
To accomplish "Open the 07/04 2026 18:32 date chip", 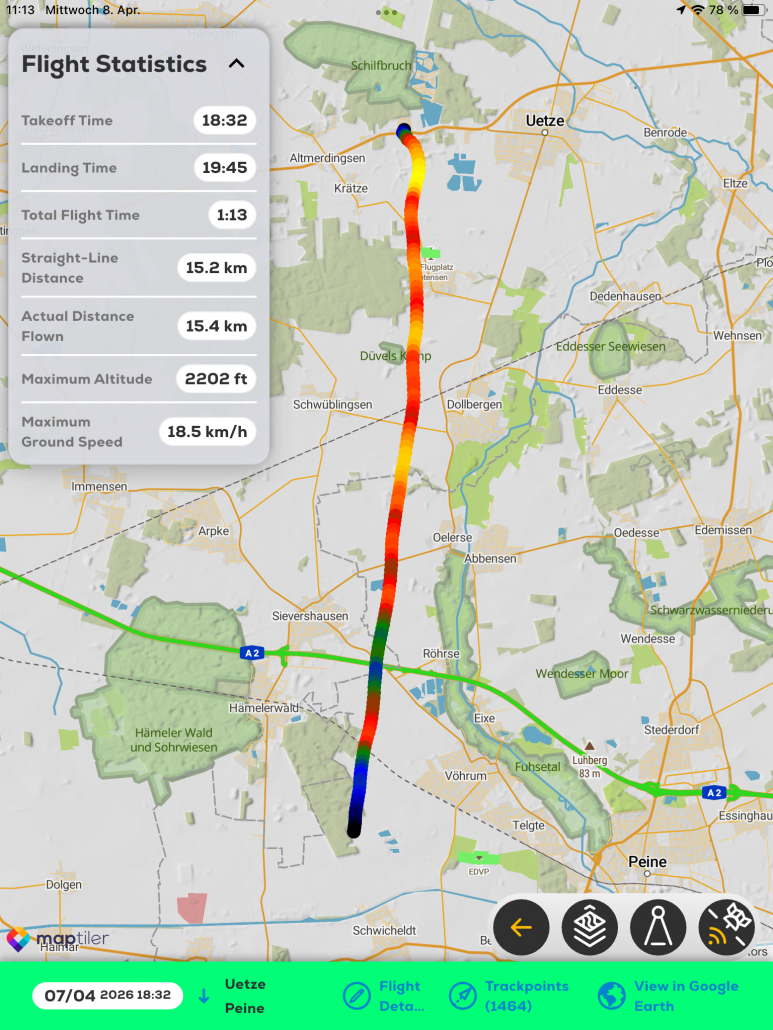I will (108, 995).
